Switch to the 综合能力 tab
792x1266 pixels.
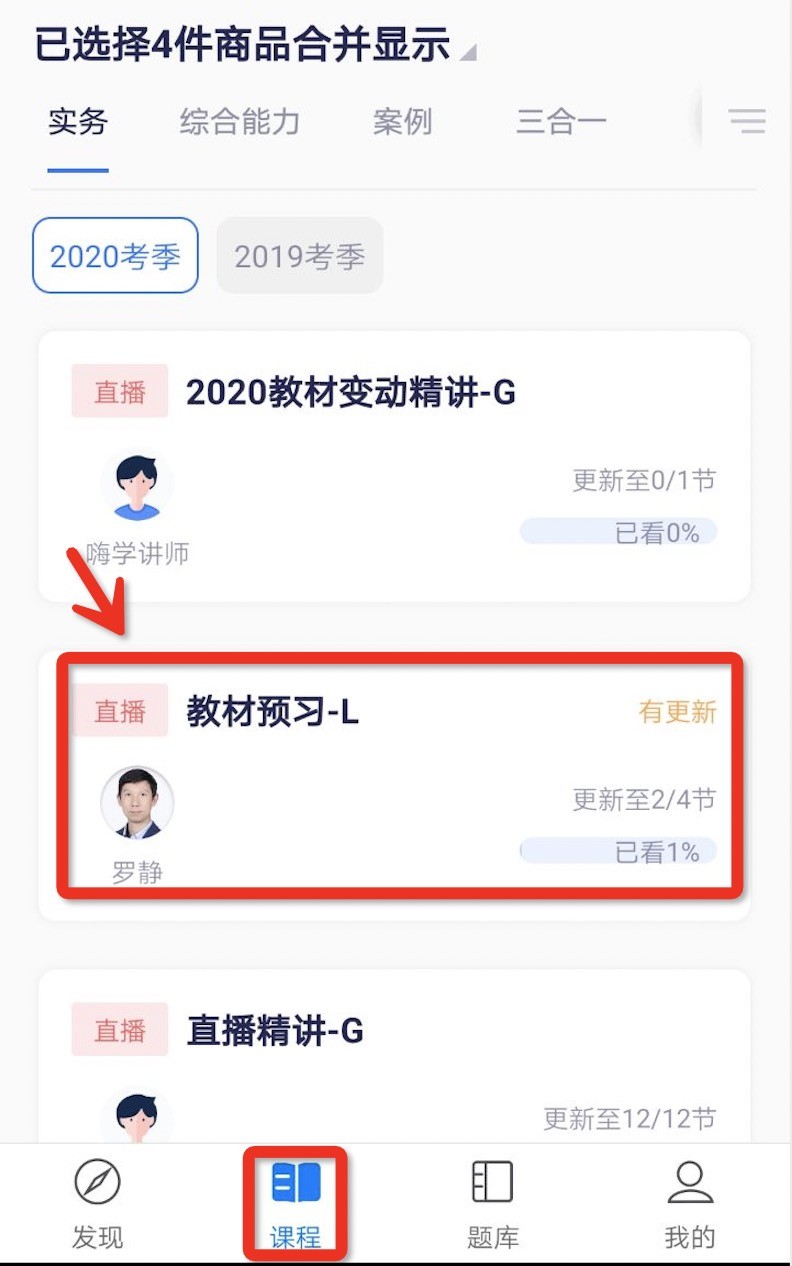click(x=239, y=121)
